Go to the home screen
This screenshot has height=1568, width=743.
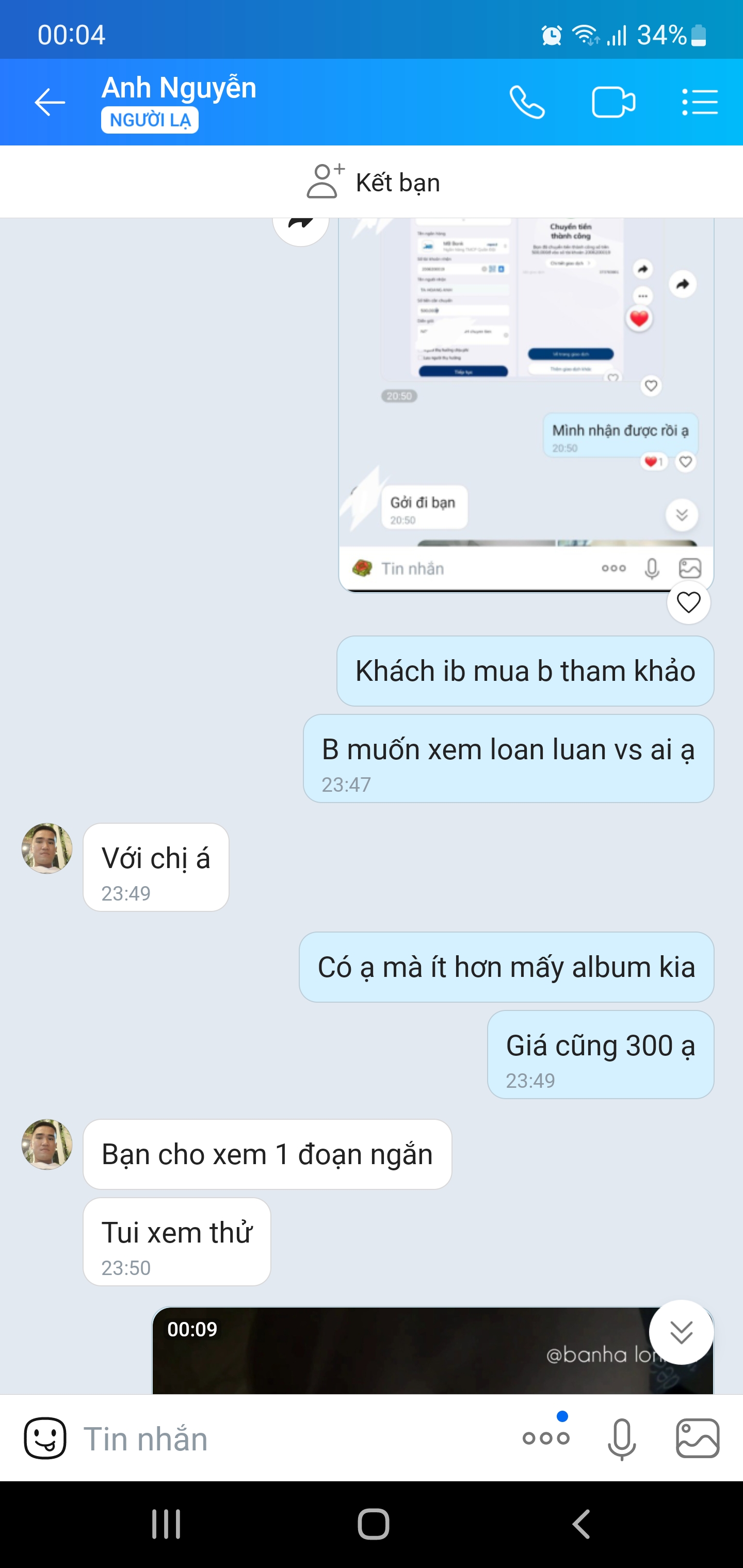(x=373, y=1524)
